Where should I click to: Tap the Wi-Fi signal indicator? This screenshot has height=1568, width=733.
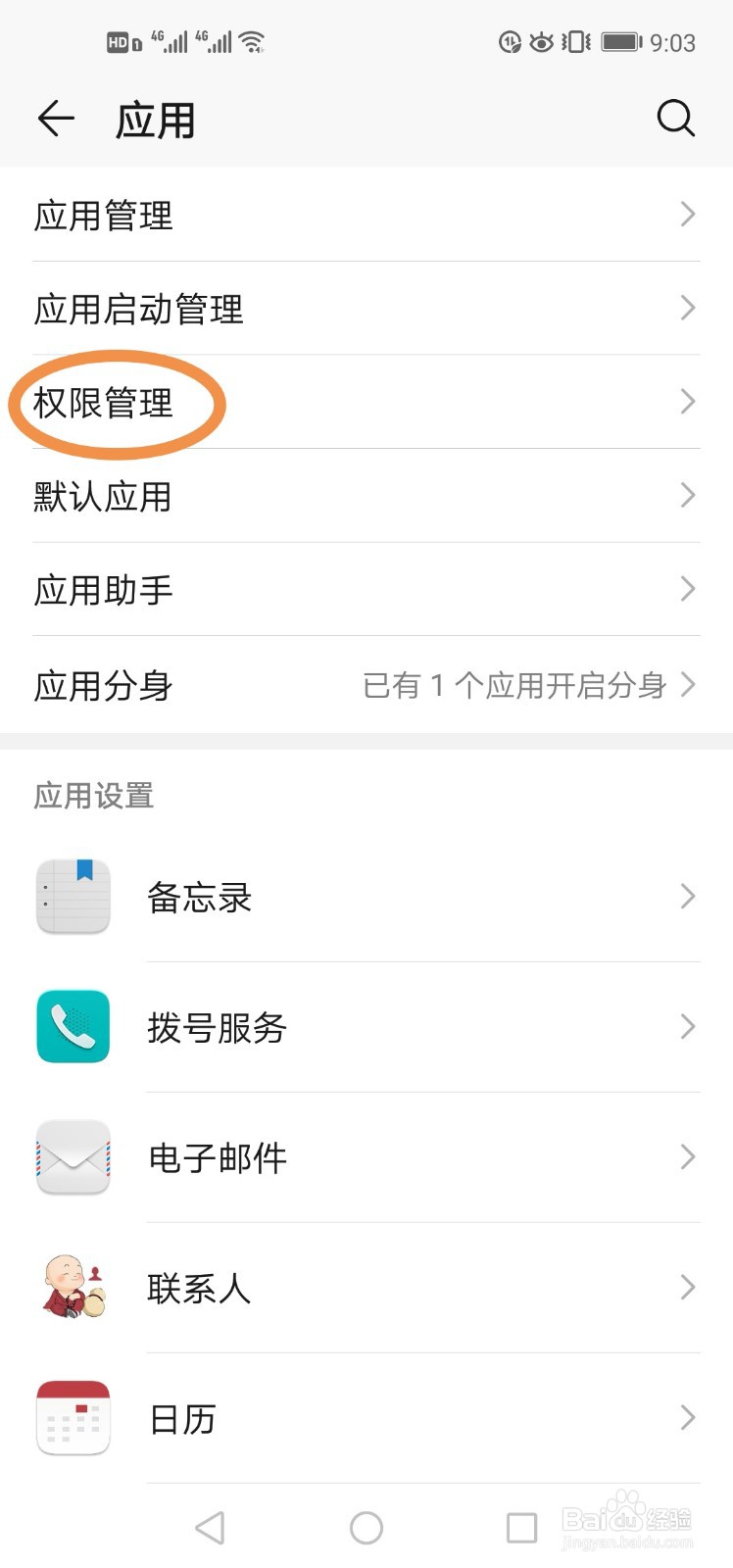pyautogui.click(x=251, y=41)
